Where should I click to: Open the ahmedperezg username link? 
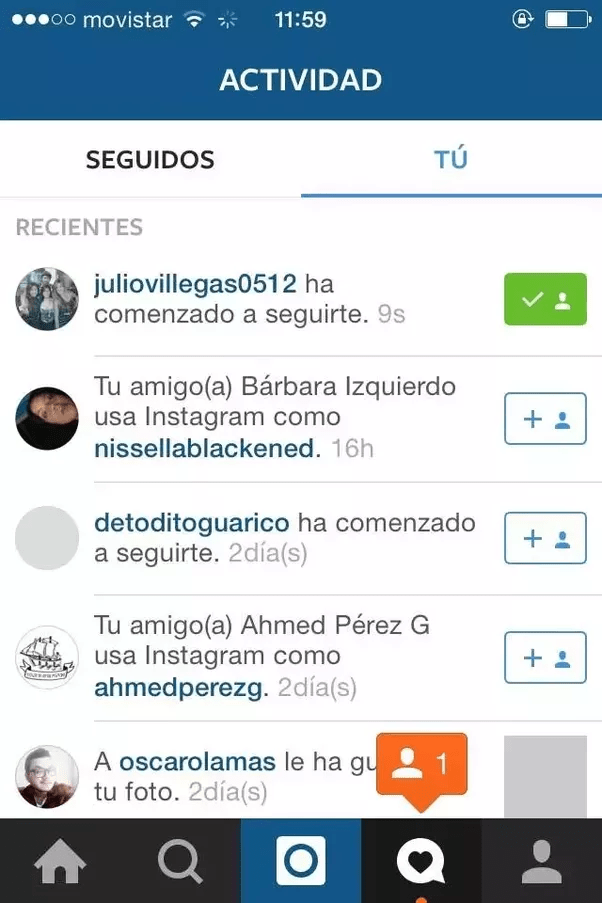[x=180, y=688]
